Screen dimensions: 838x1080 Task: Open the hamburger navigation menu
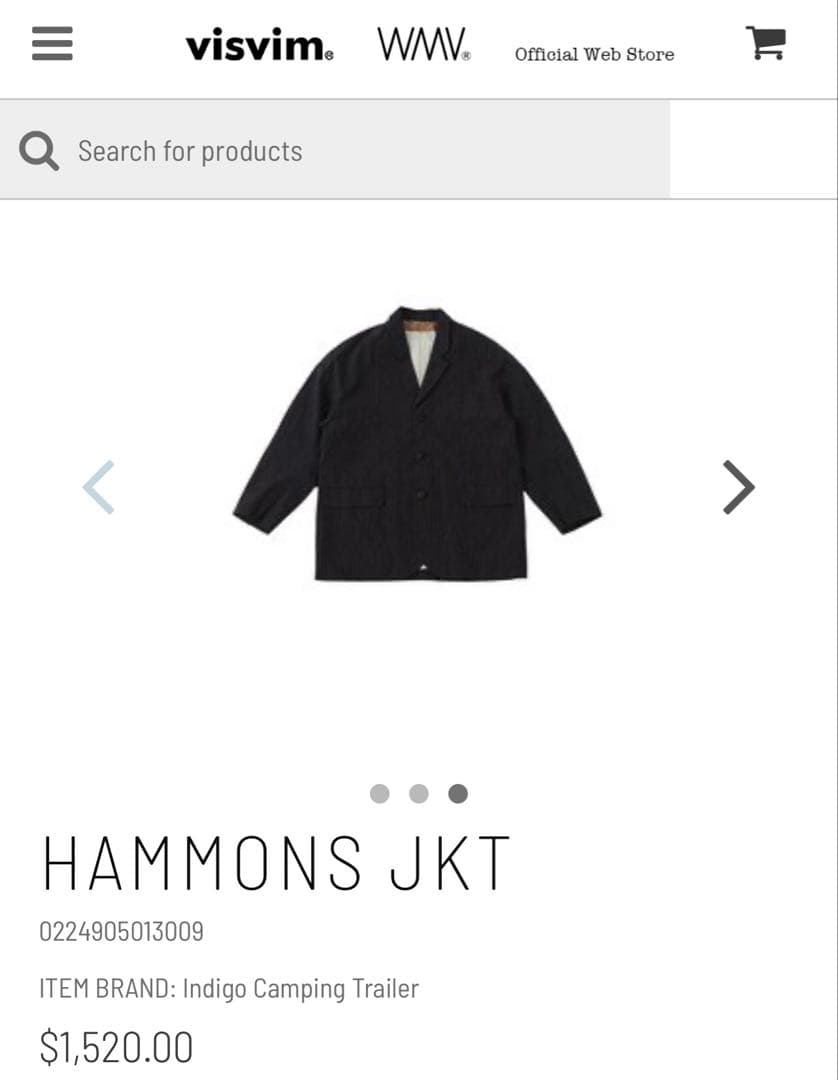52,44
